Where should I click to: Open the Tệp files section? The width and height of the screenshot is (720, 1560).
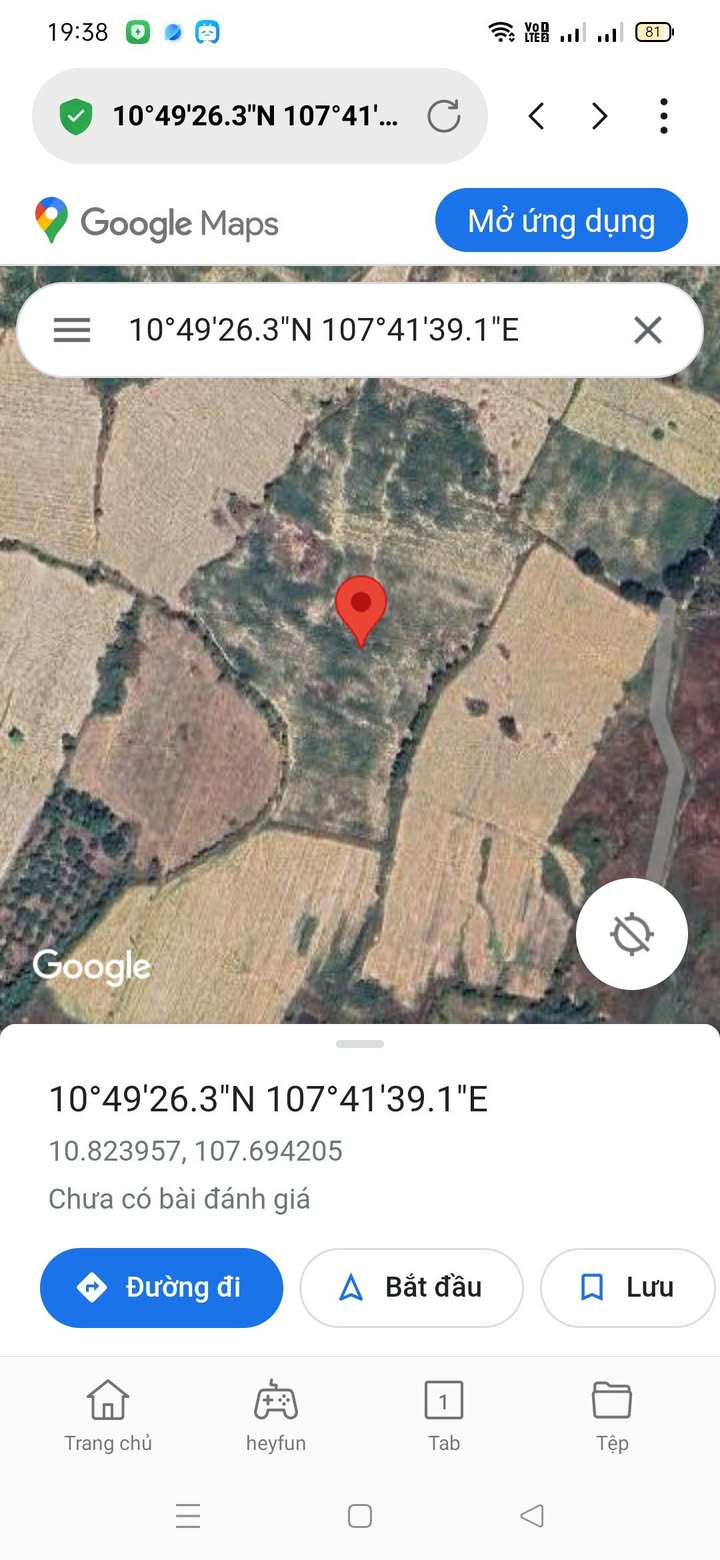pos(612,1414)
